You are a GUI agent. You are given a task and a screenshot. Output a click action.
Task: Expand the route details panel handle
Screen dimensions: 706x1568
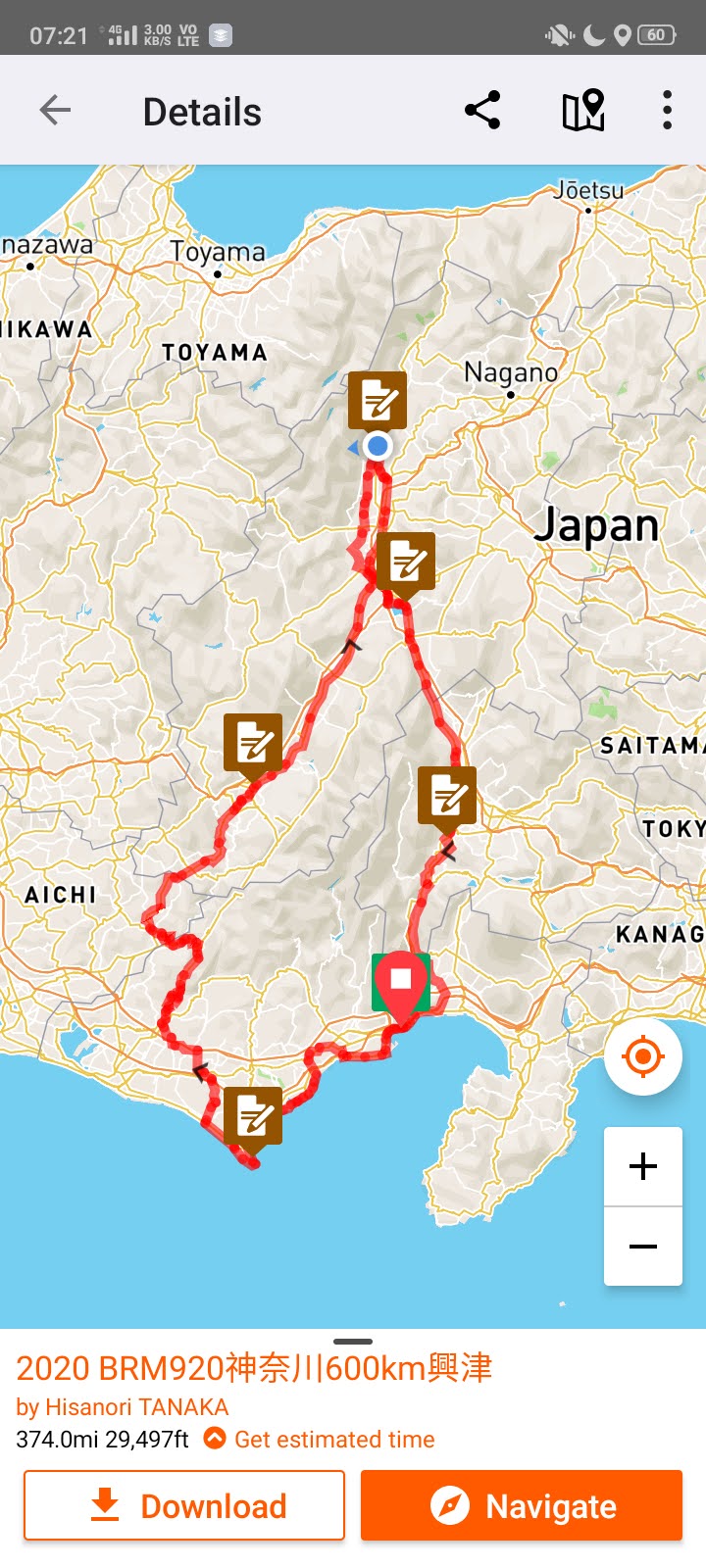353,1341
